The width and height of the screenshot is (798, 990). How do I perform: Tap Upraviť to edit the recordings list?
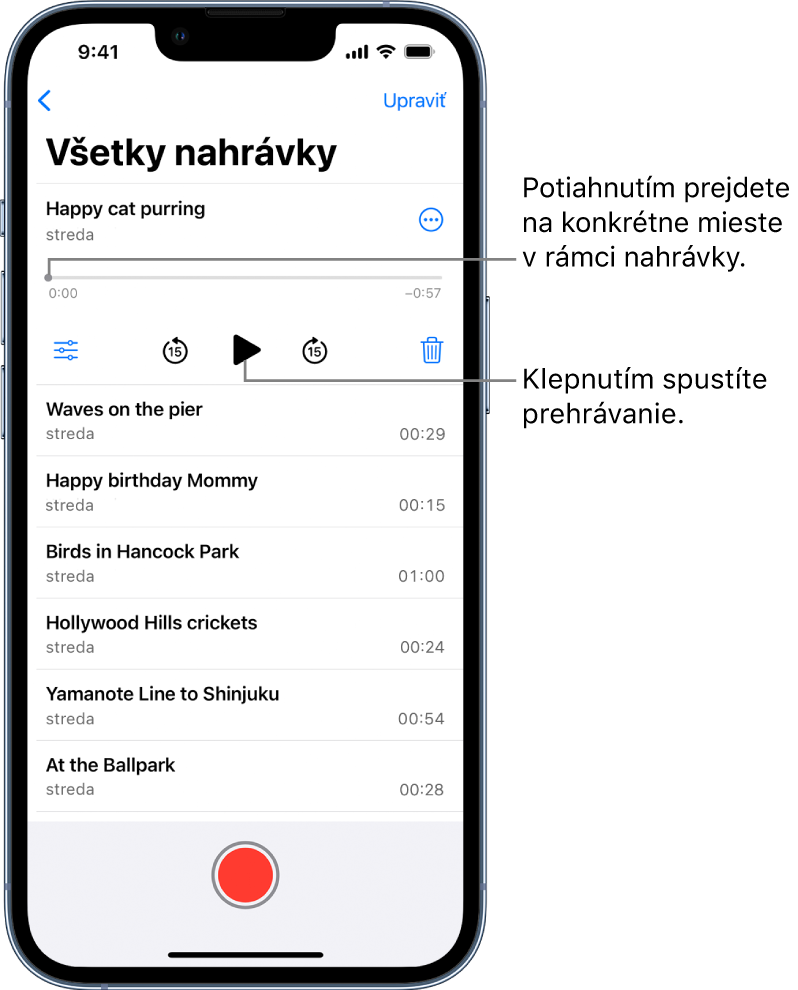tap(415, 101)
